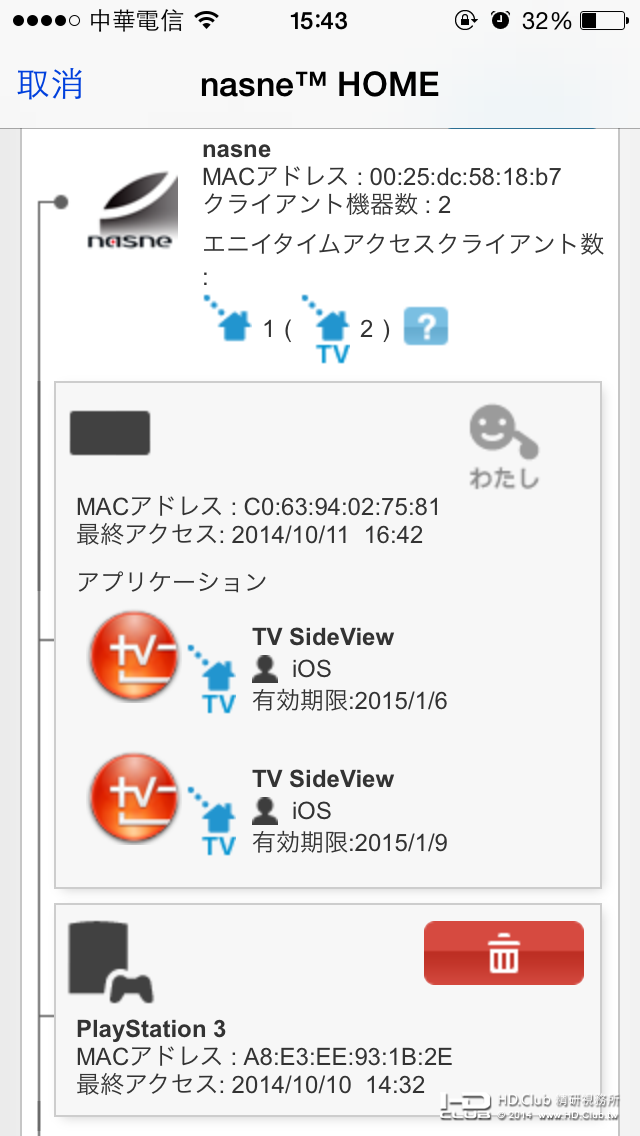Tap 取消 to cancel
This screenshot has height=1136, width=640.
click(50, 84)
